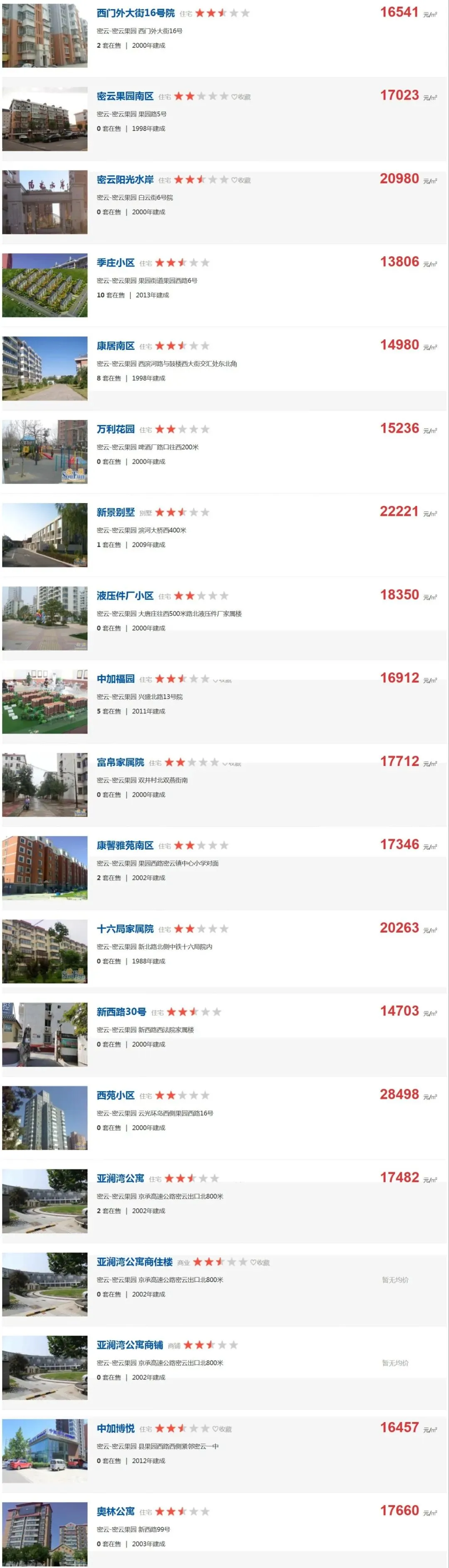The height and width of the screenshot is (1568, 449).
Task: Open the 新西路30号 listing
Action: click(x=121, y=1012)
